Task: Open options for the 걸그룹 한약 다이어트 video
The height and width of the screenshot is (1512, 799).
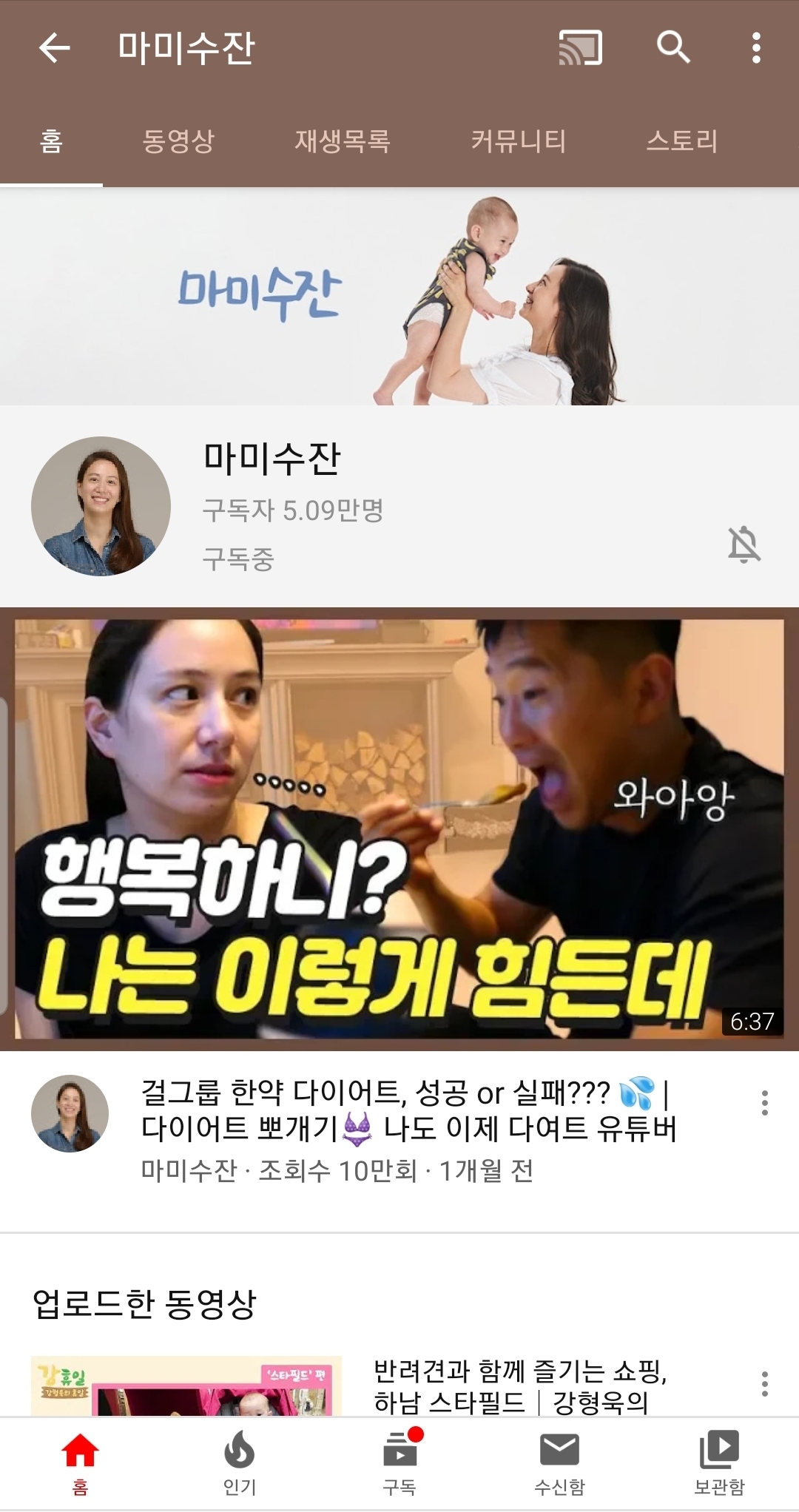Action: tap(764, 1103)
